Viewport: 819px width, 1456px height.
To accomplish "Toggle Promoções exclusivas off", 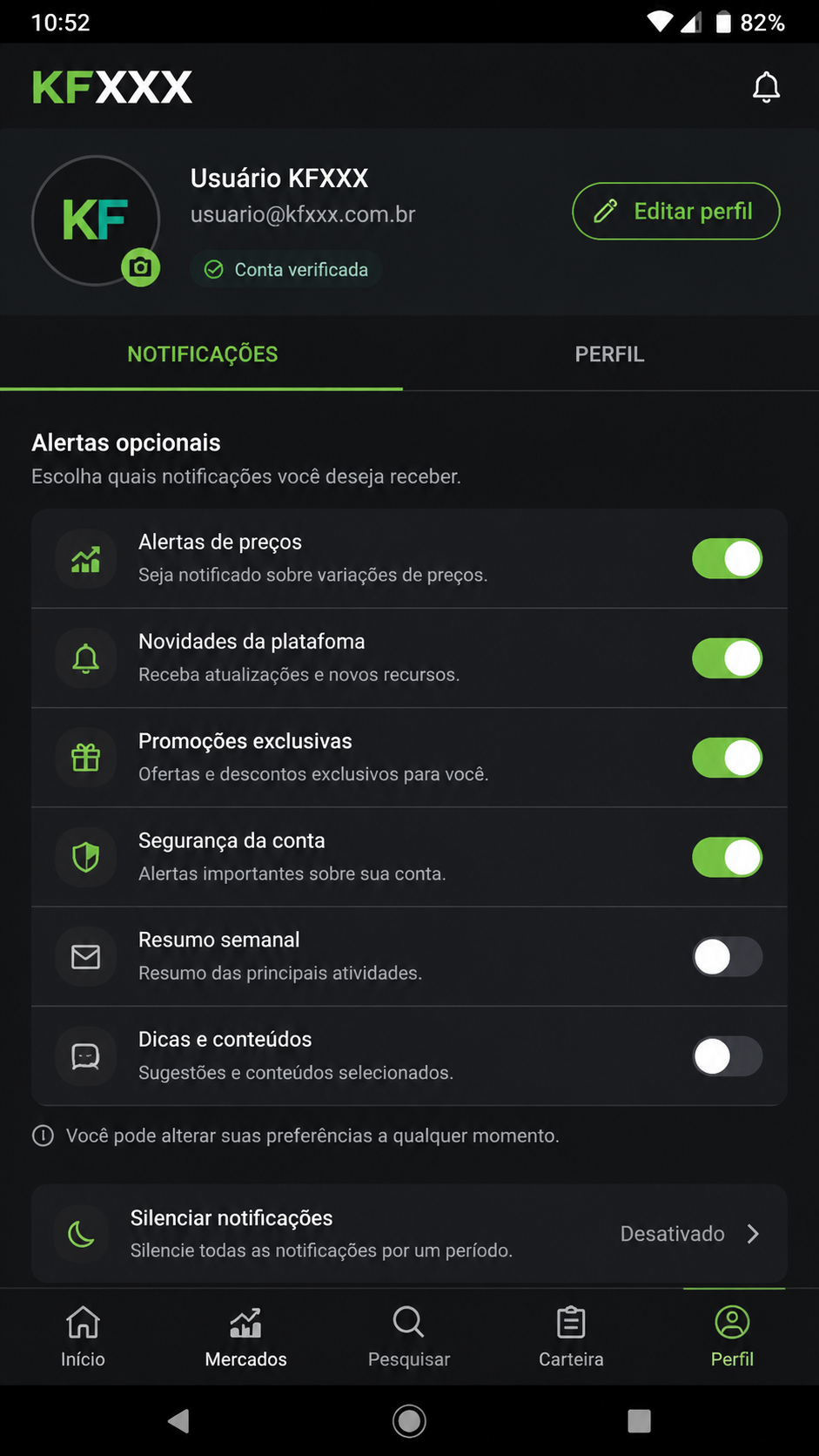I will point(727,758).
